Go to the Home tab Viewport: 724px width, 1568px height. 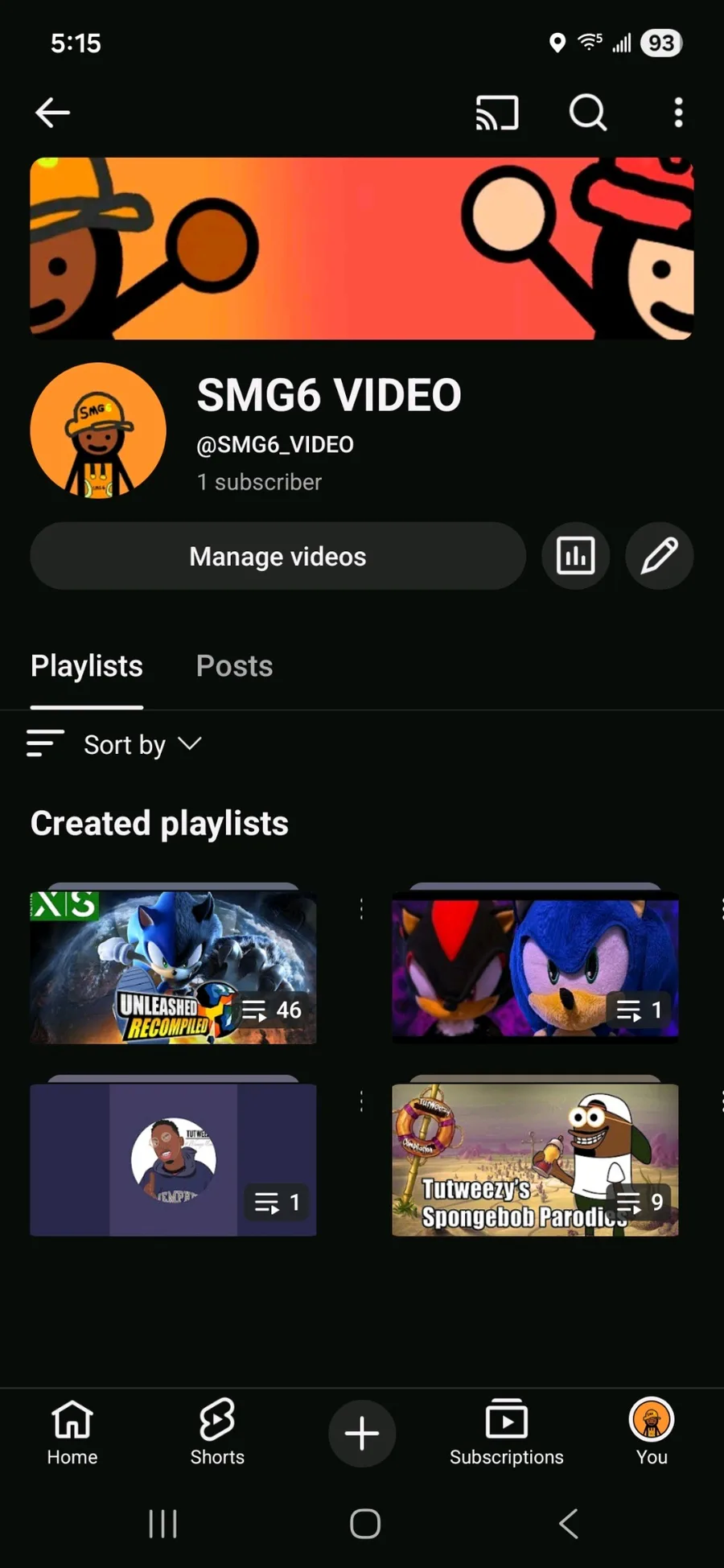pos(72,1433)
